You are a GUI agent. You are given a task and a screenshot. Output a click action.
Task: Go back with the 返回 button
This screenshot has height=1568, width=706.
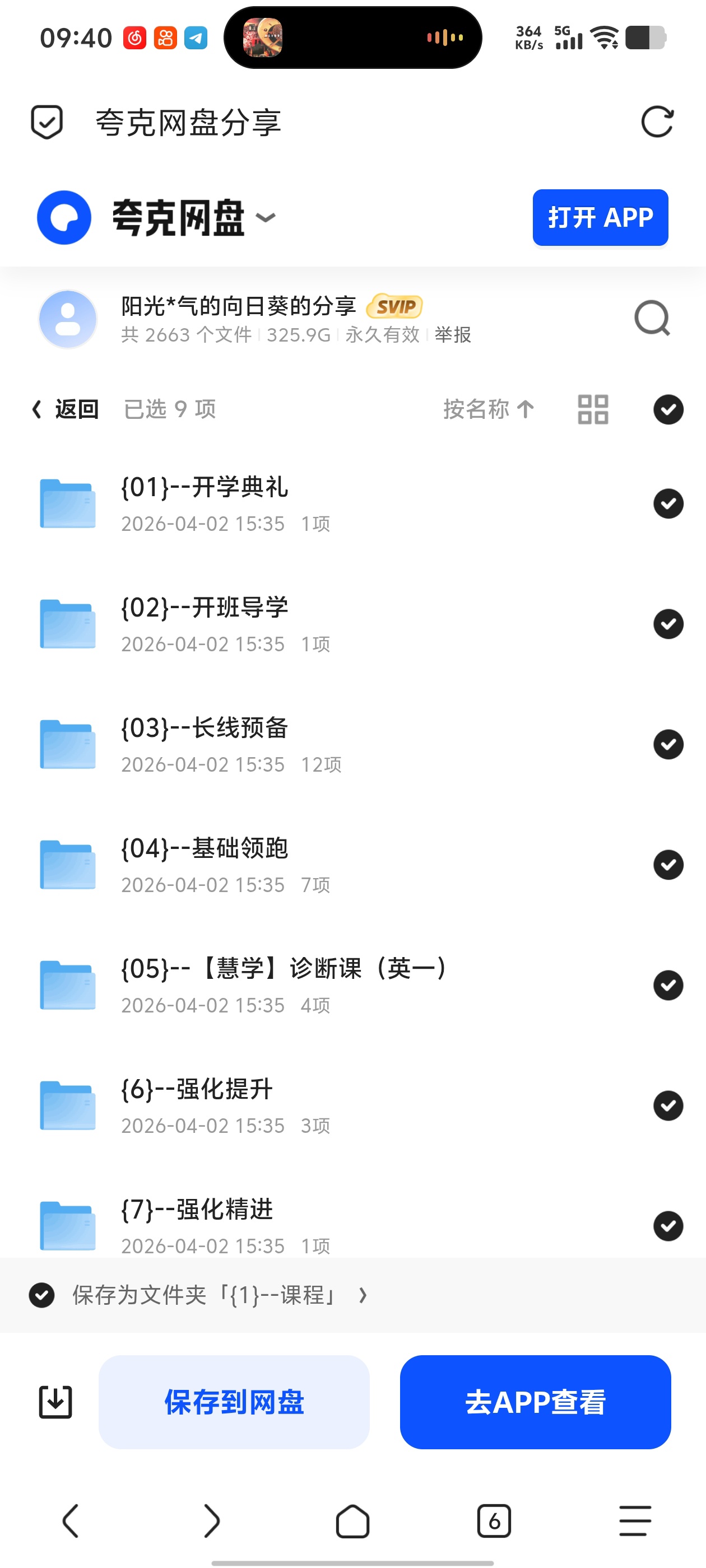65,409
